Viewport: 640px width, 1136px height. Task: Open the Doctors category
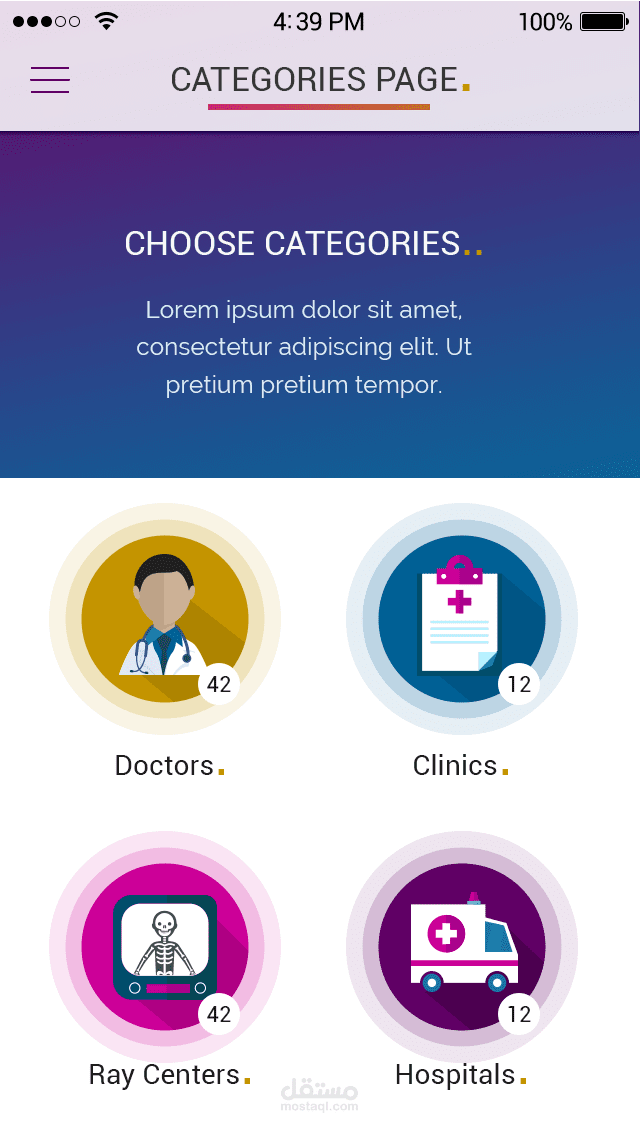[x=164, y=620]
